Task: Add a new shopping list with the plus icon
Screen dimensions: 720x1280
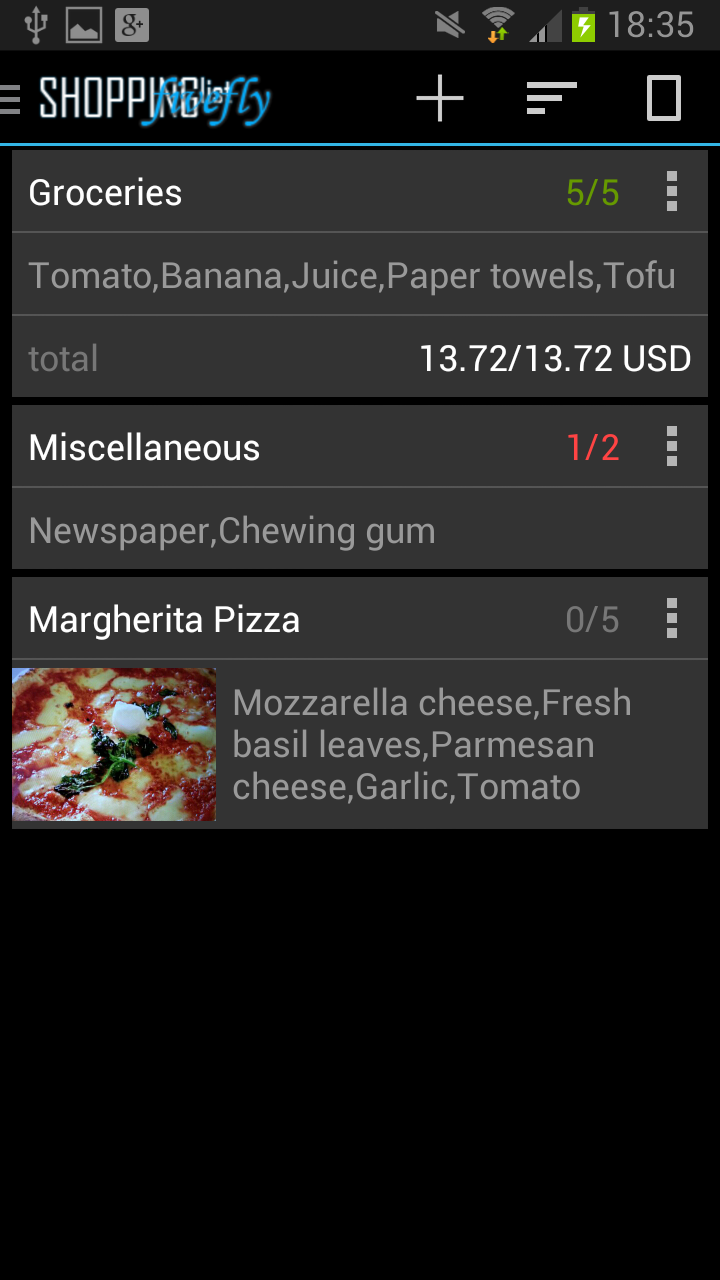Action: tap(438, 98)
